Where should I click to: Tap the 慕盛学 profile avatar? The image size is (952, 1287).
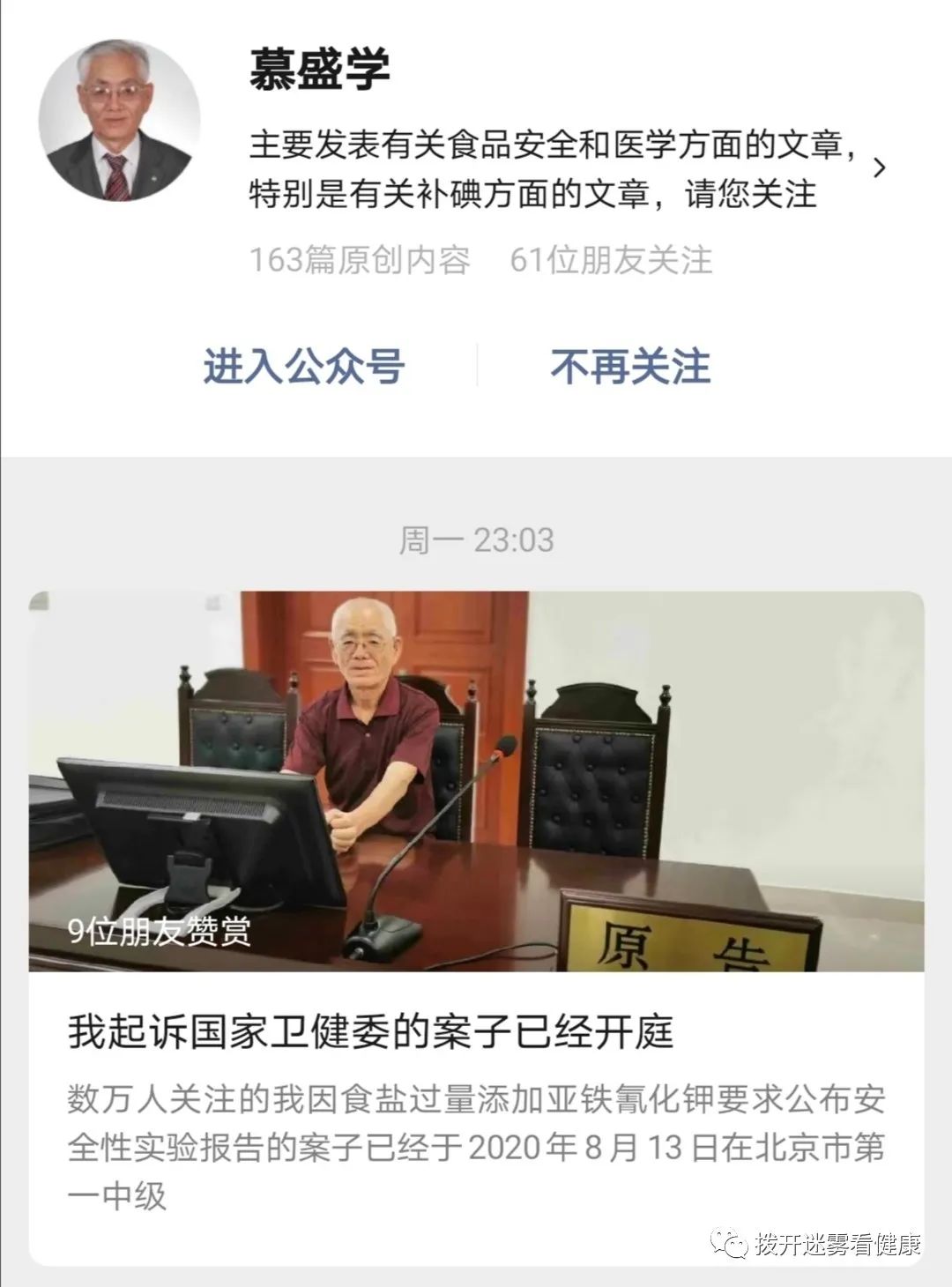click(x=119, y=119)
